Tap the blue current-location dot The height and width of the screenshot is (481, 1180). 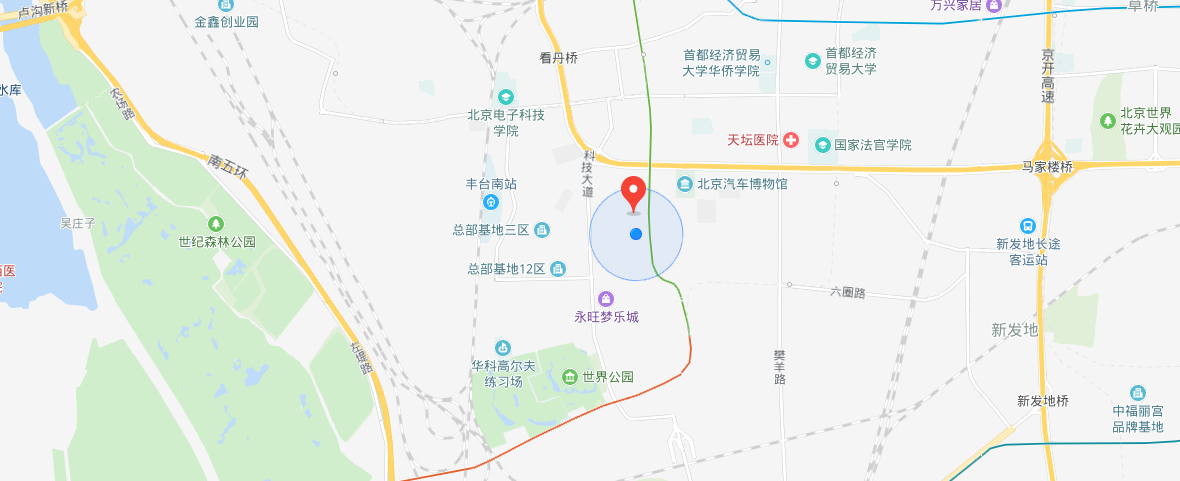coord(635,234)
